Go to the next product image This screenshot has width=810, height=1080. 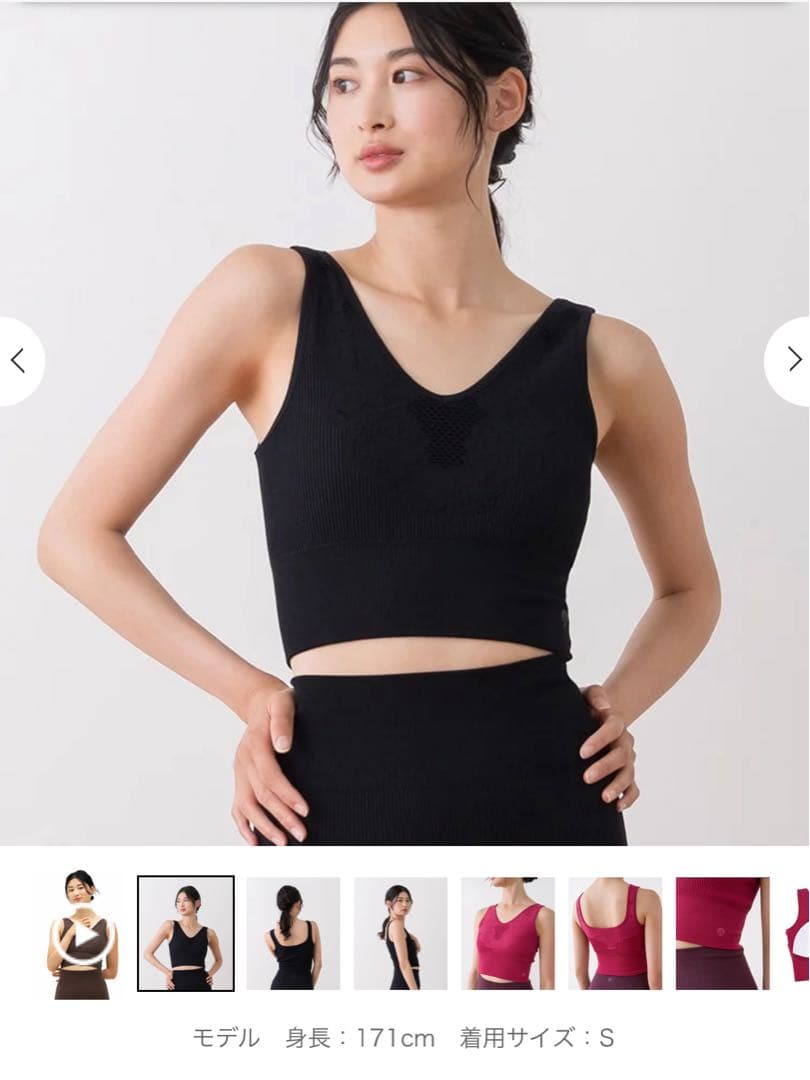pos(792,361)
